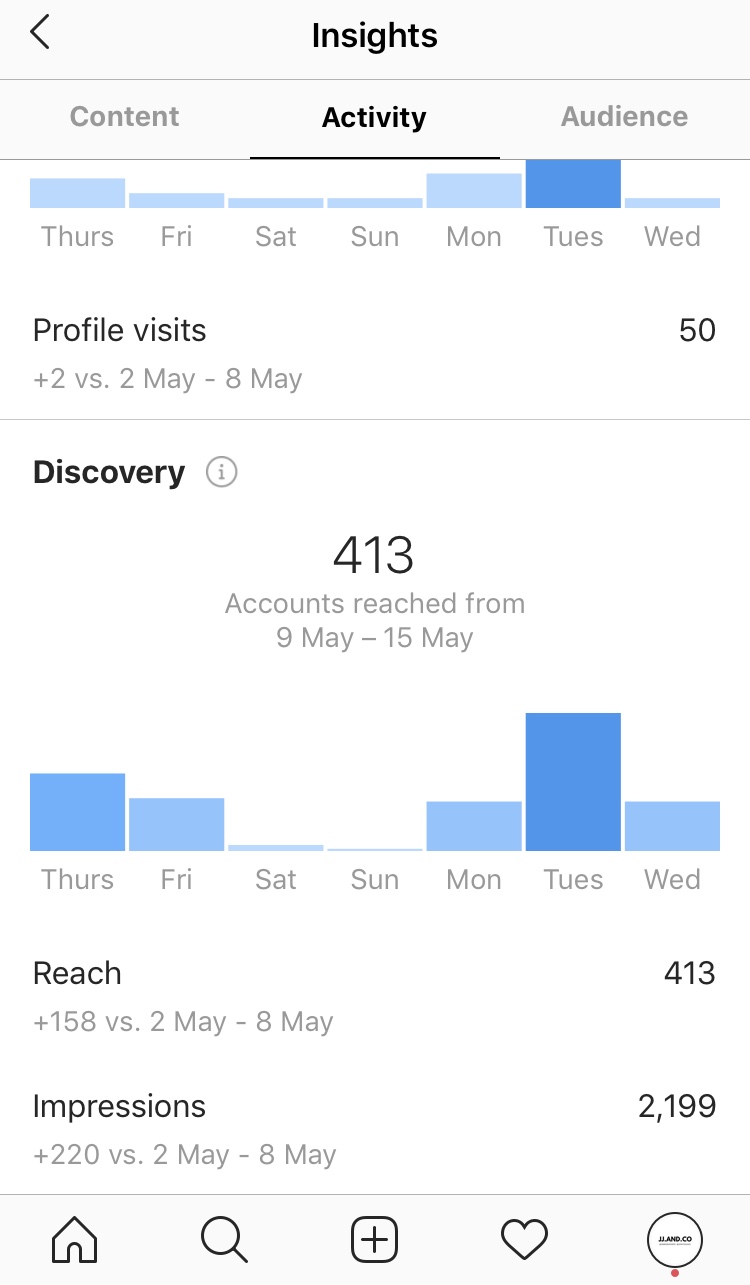
Task: Open the activity heart tab
Action: (x=525, y=1240)
